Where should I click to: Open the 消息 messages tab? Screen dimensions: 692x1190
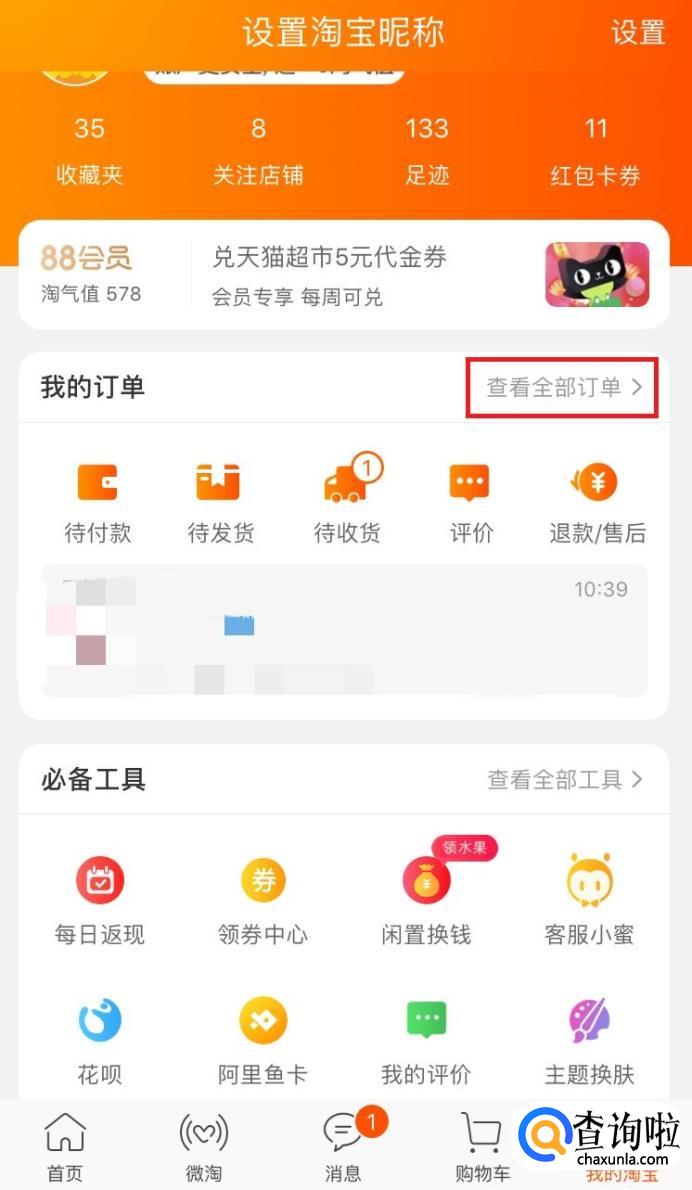[x=343, y=1147]
